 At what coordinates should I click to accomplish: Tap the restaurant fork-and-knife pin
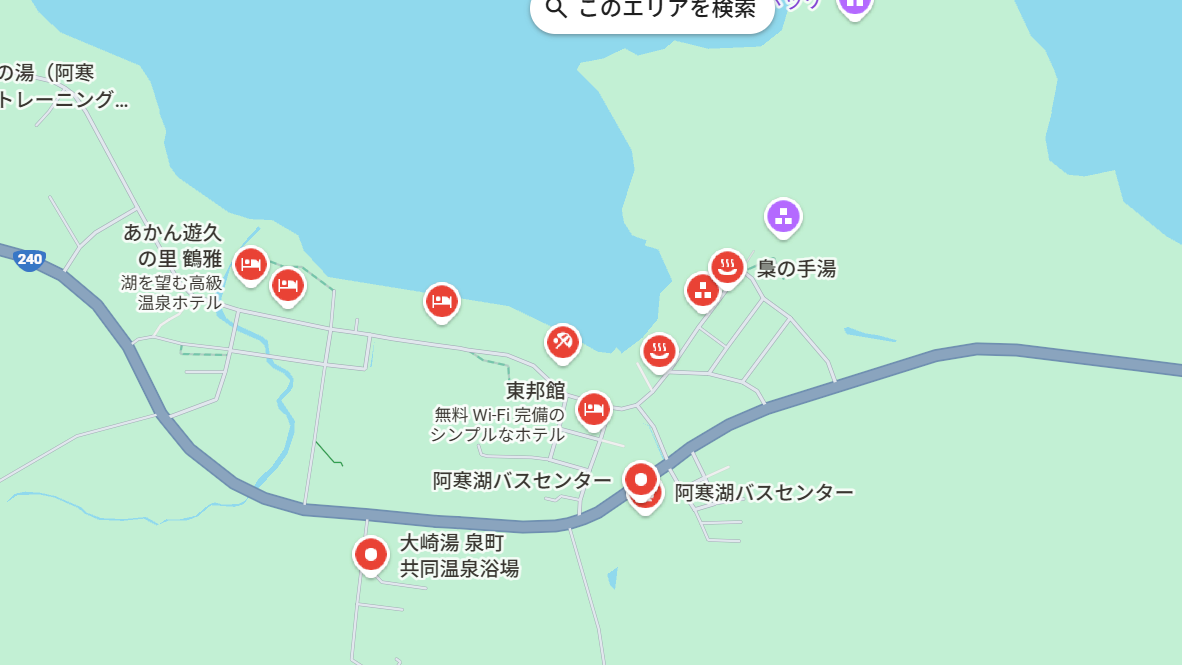point(563,343)
